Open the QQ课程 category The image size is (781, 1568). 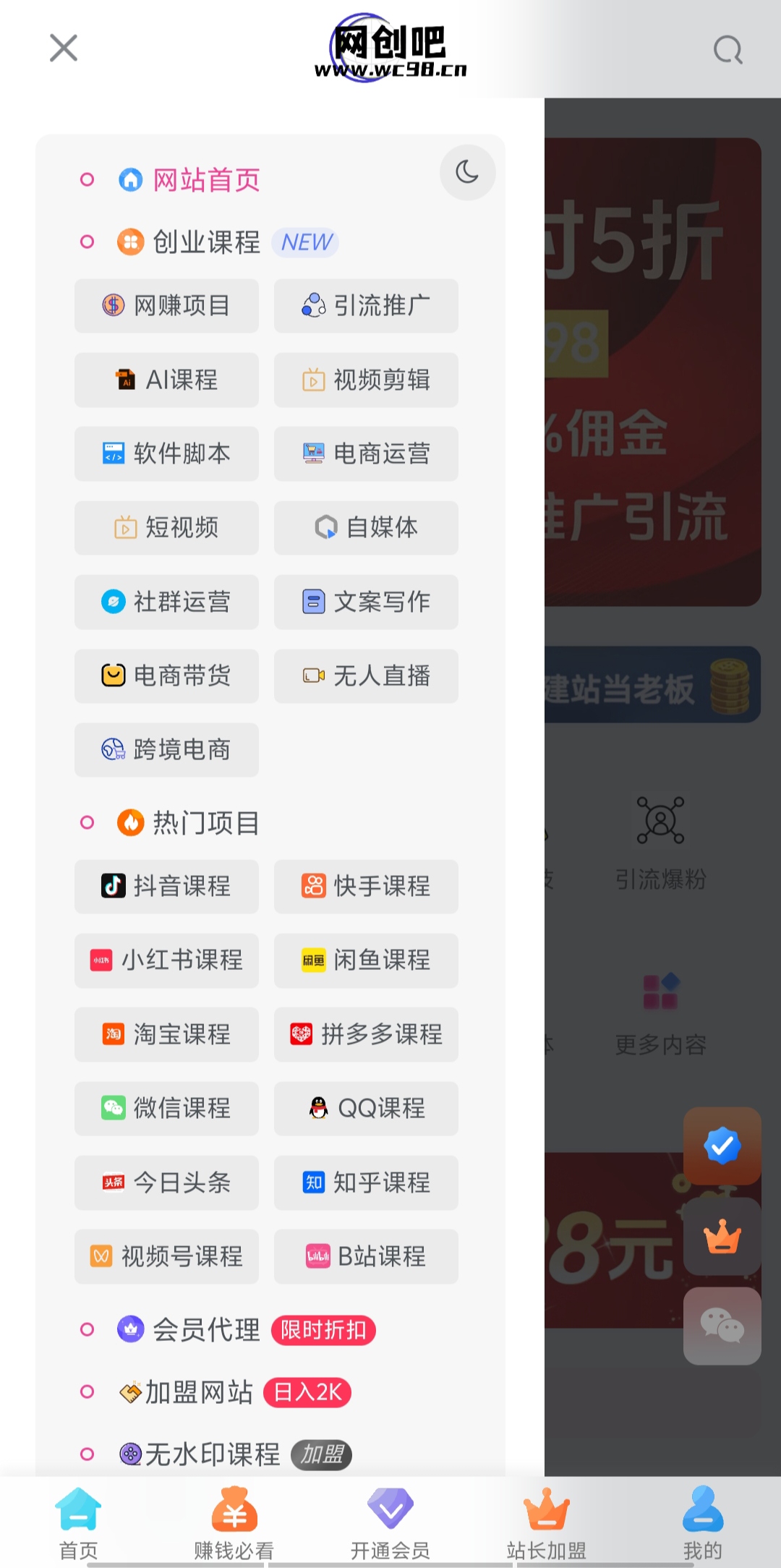(366, 1109)
